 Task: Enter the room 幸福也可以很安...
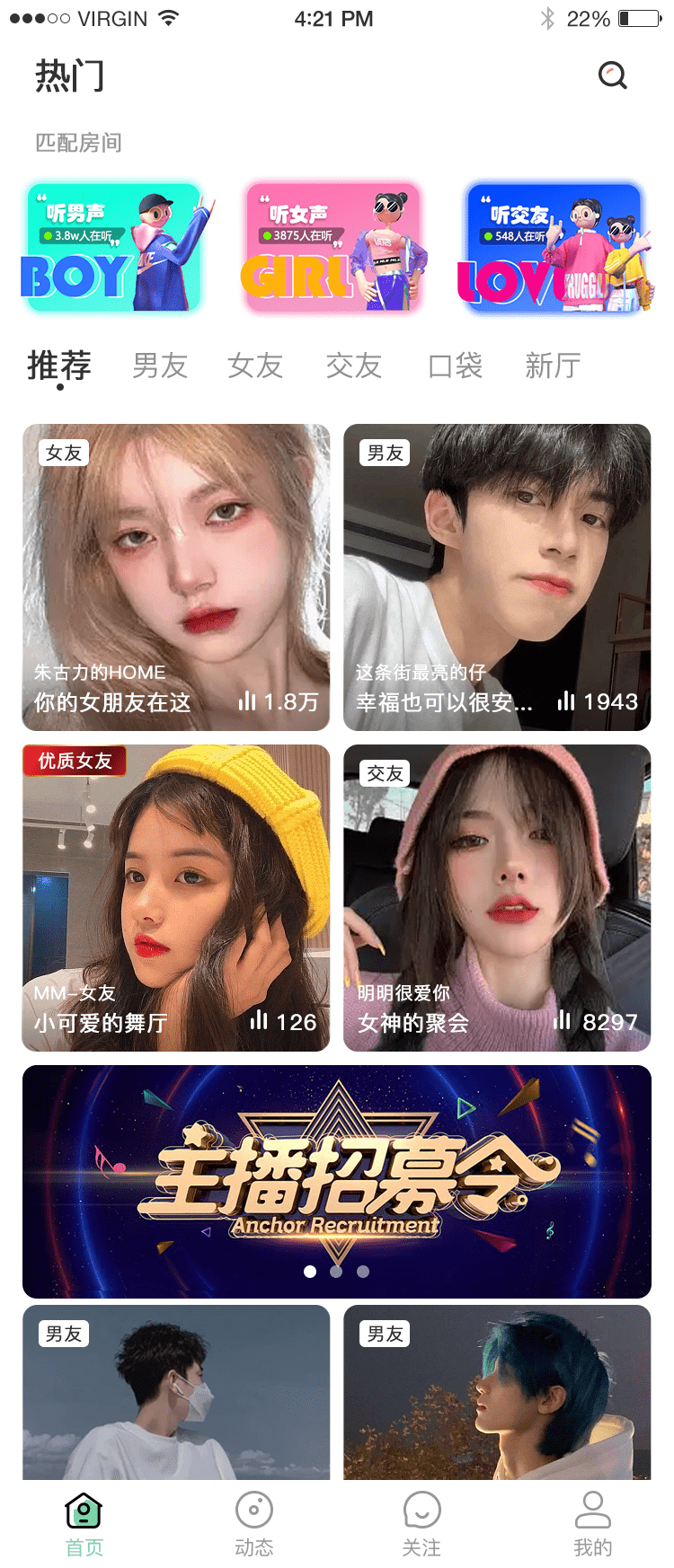497,577
